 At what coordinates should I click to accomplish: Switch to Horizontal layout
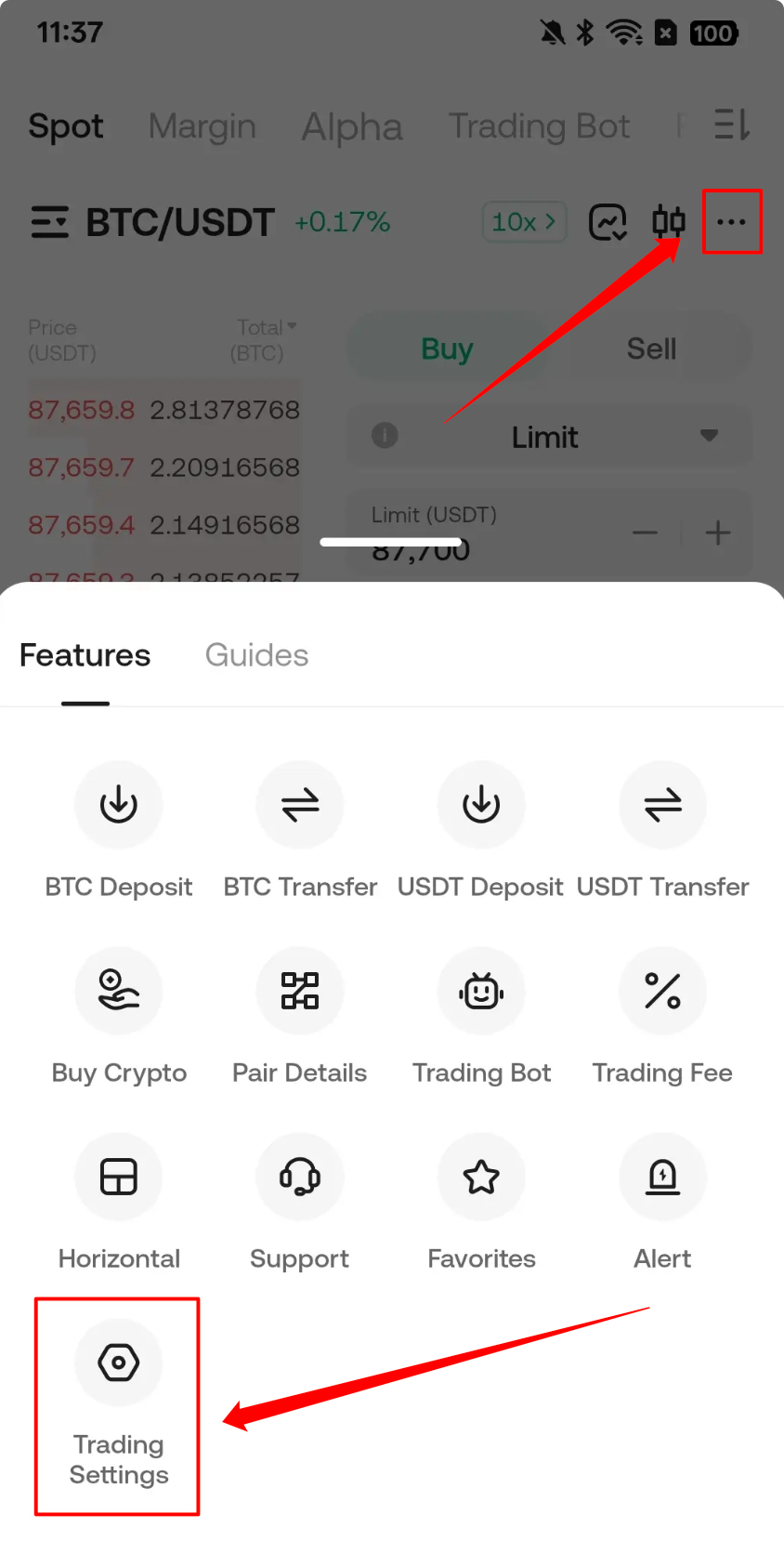(119, 1177)
